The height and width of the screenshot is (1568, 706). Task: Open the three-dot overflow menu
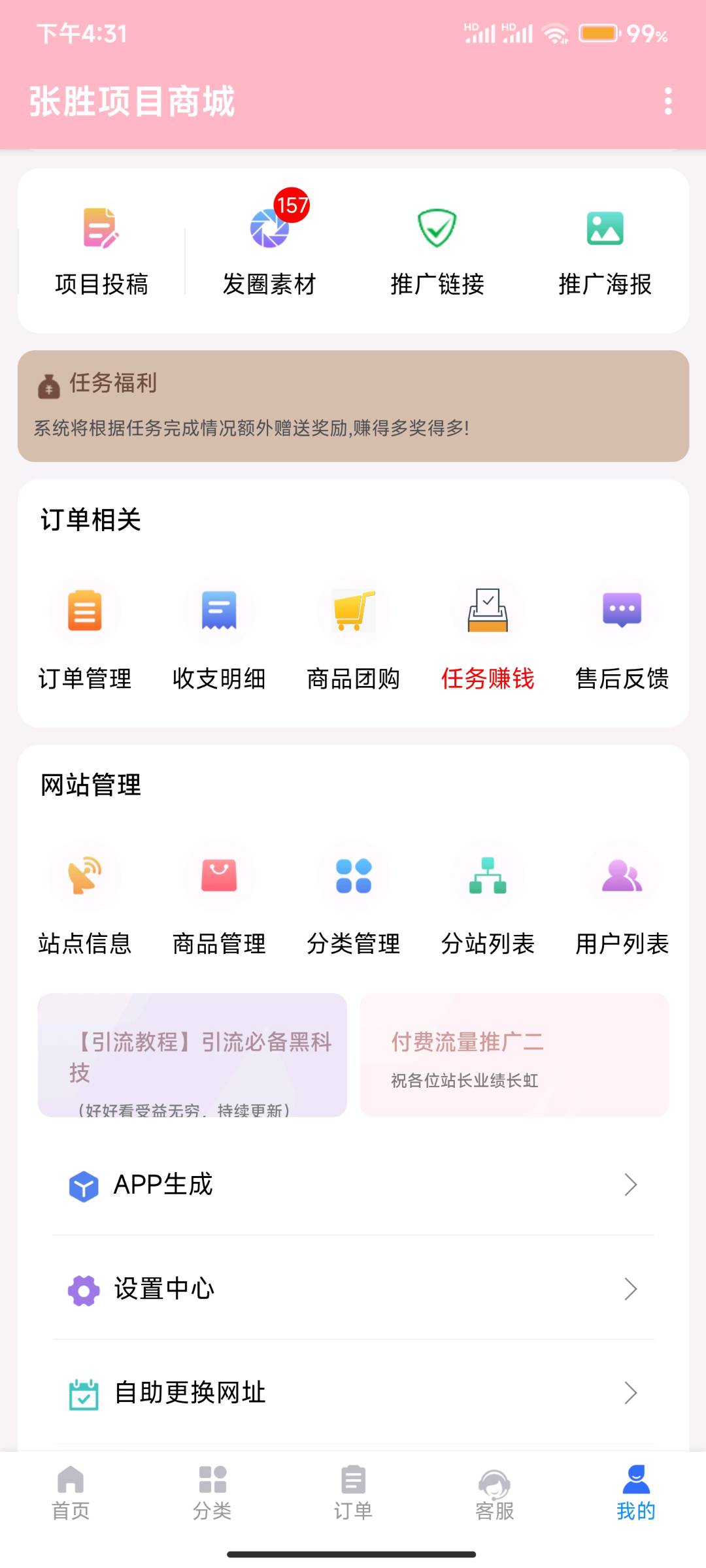[667, 101]
